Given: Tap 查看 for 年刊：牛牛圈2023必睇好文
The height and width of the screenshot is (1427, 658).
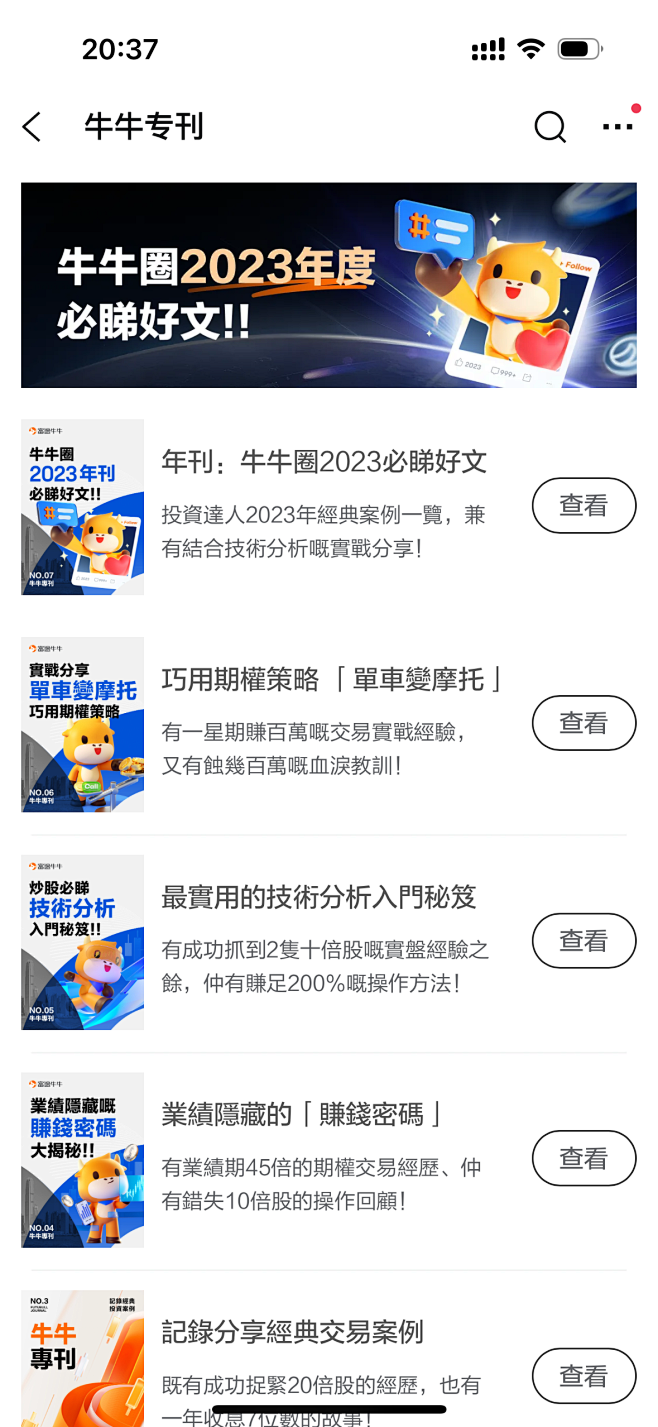Looking at the screenshot, I should (583, 506).
